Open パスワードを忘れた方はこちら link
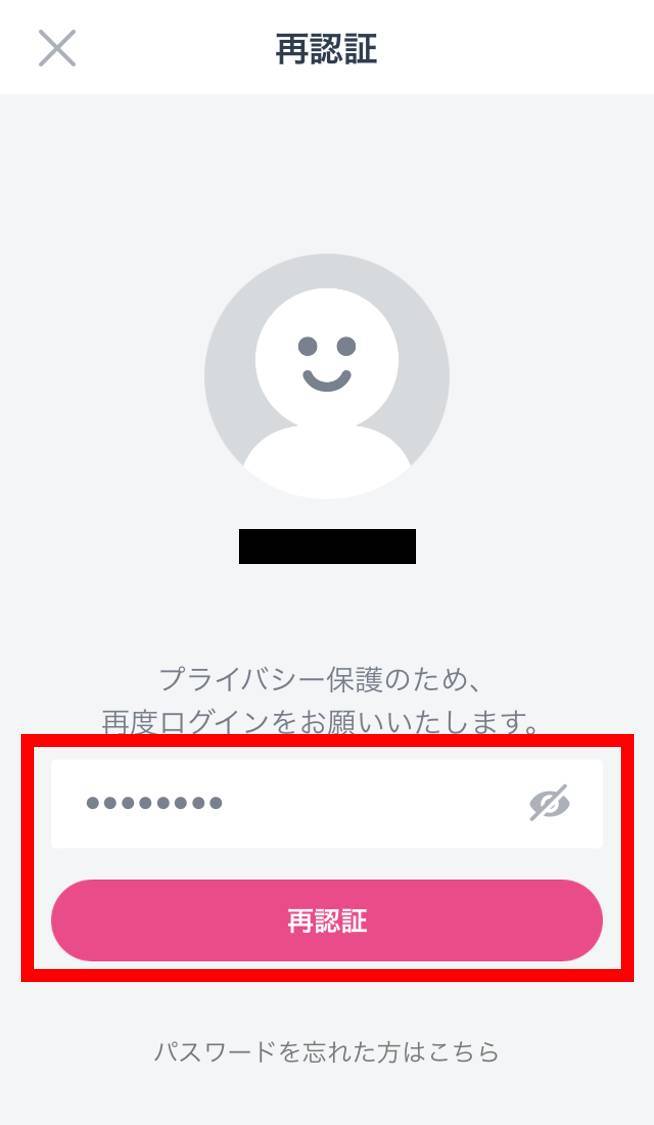 326,1052
